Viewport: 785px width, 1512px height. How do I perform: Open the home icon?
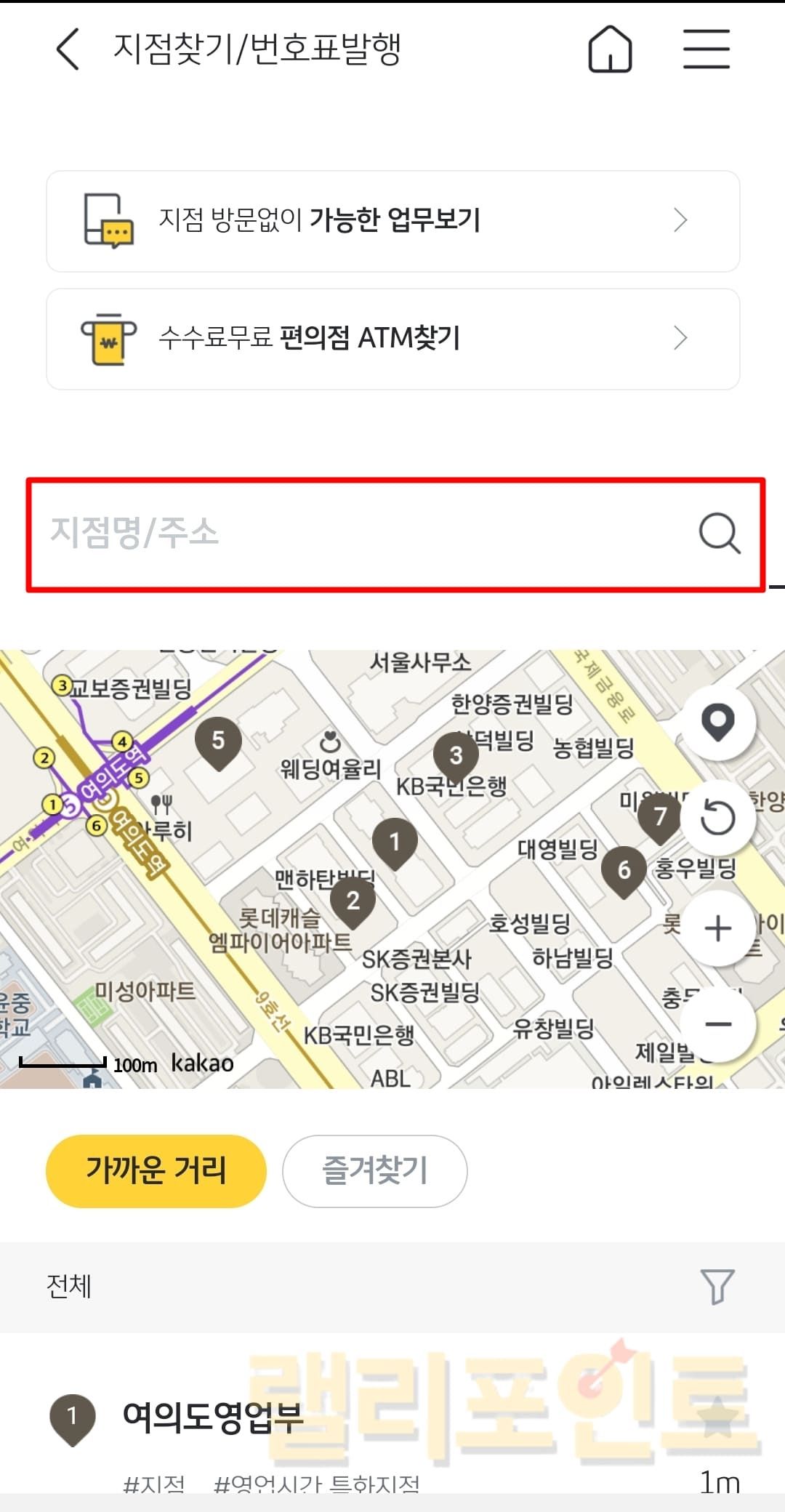point(610,49)
